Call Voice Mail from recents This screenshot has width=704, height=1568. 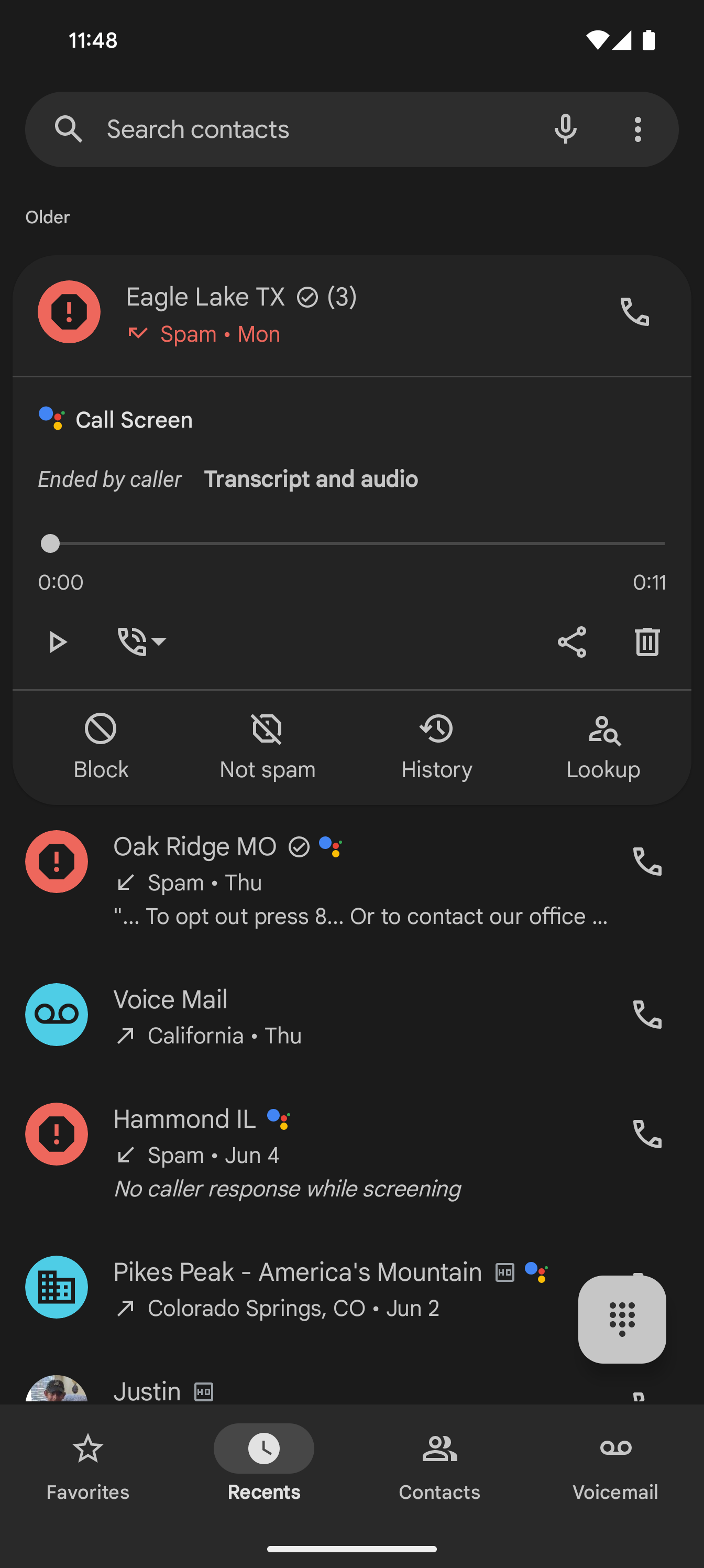coord(647,1015)
